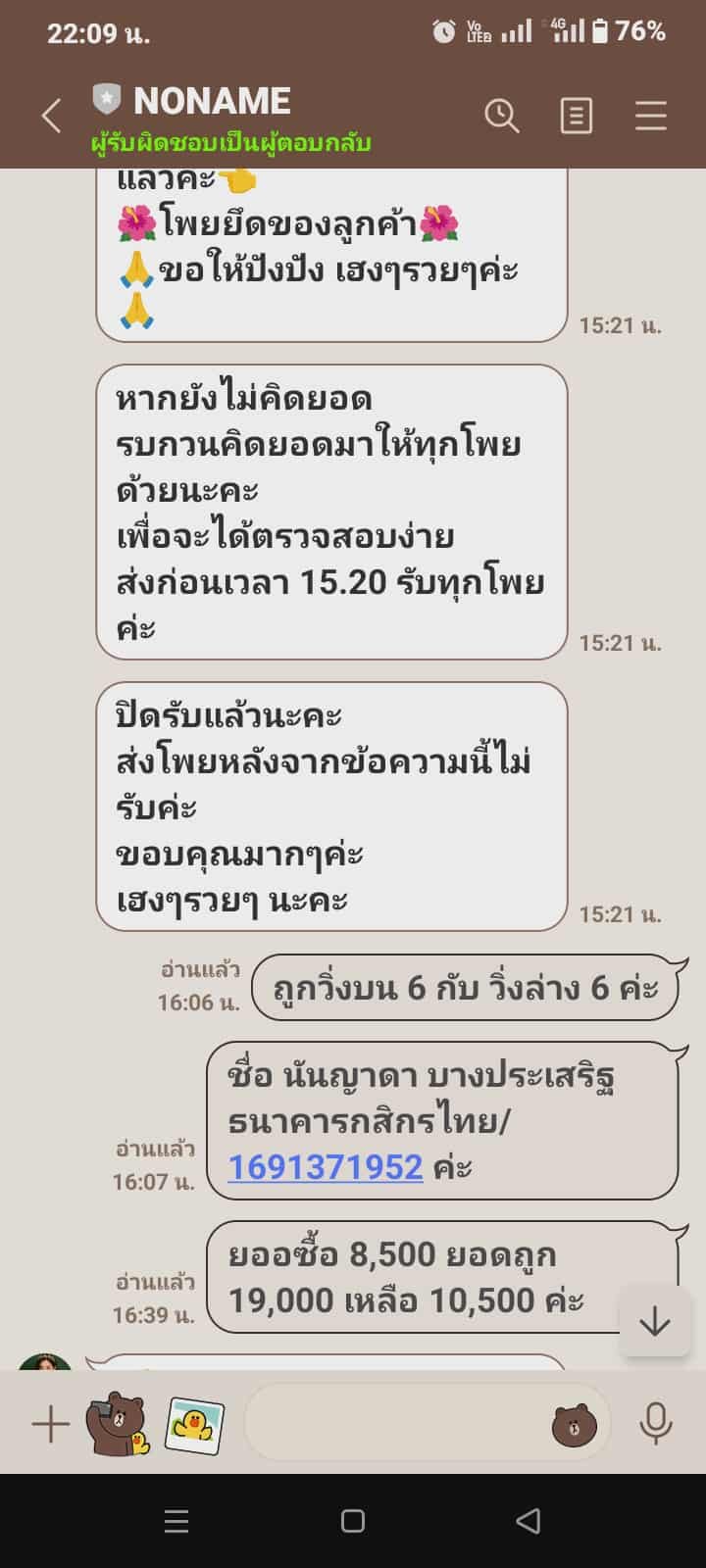Tap the account number link 1691371952
The height and width of the screenshot is (1568, 706).
[x=325, y=1166]
